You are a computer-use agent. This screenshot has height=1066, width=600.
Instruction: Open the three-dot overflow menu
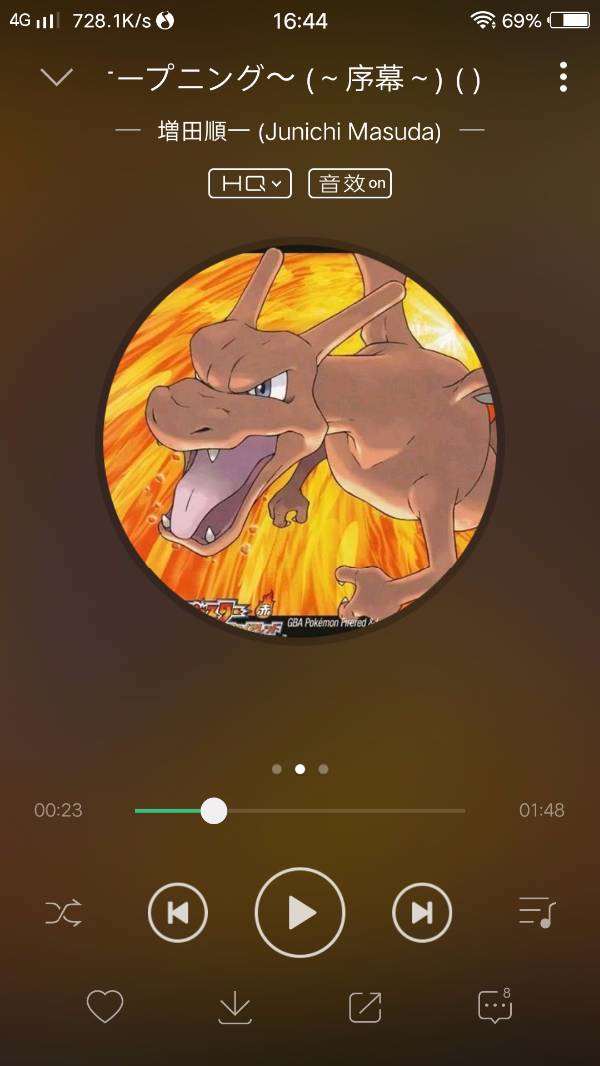(563, 77)
